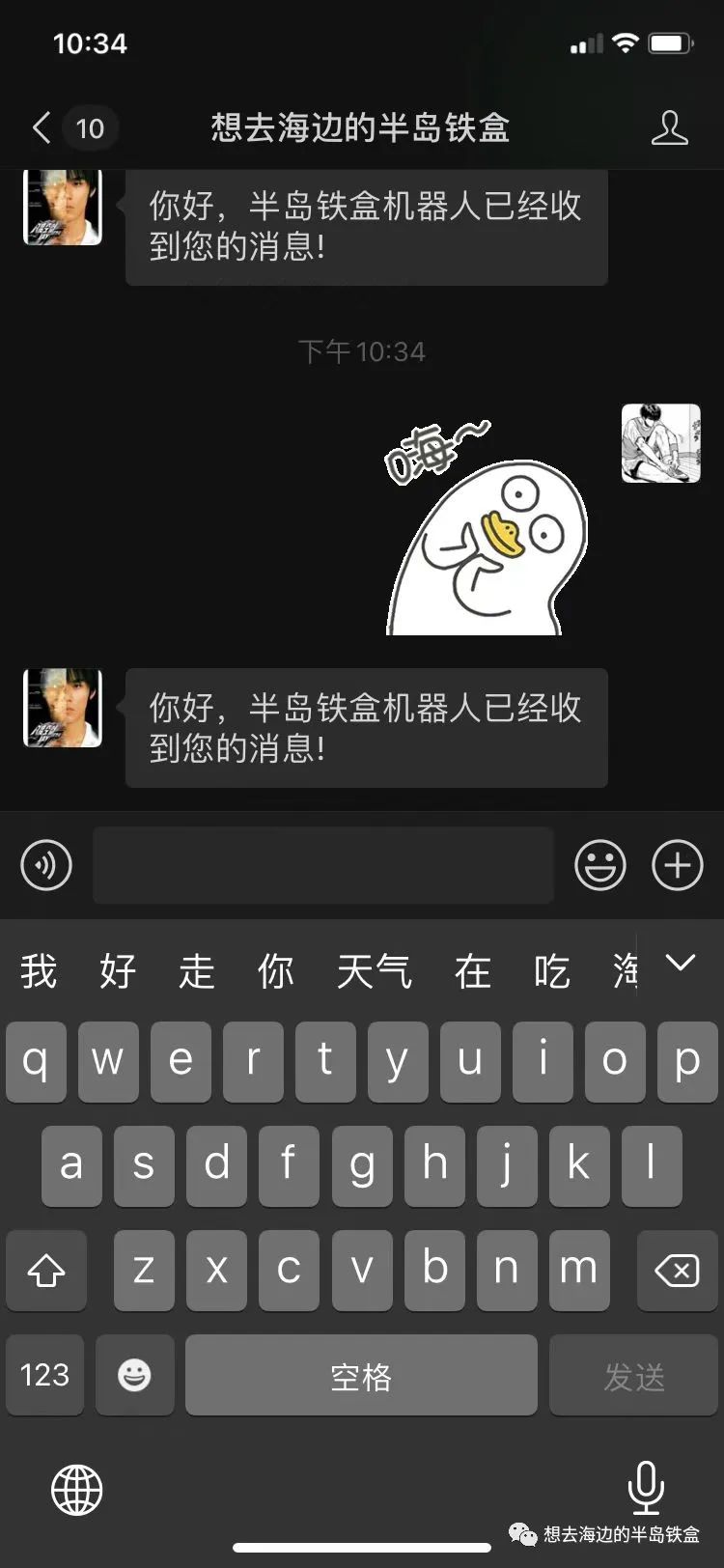Screen dimensions: 724x1568
Task: Pick the suggestion word 天气
Action: [374, 971]
